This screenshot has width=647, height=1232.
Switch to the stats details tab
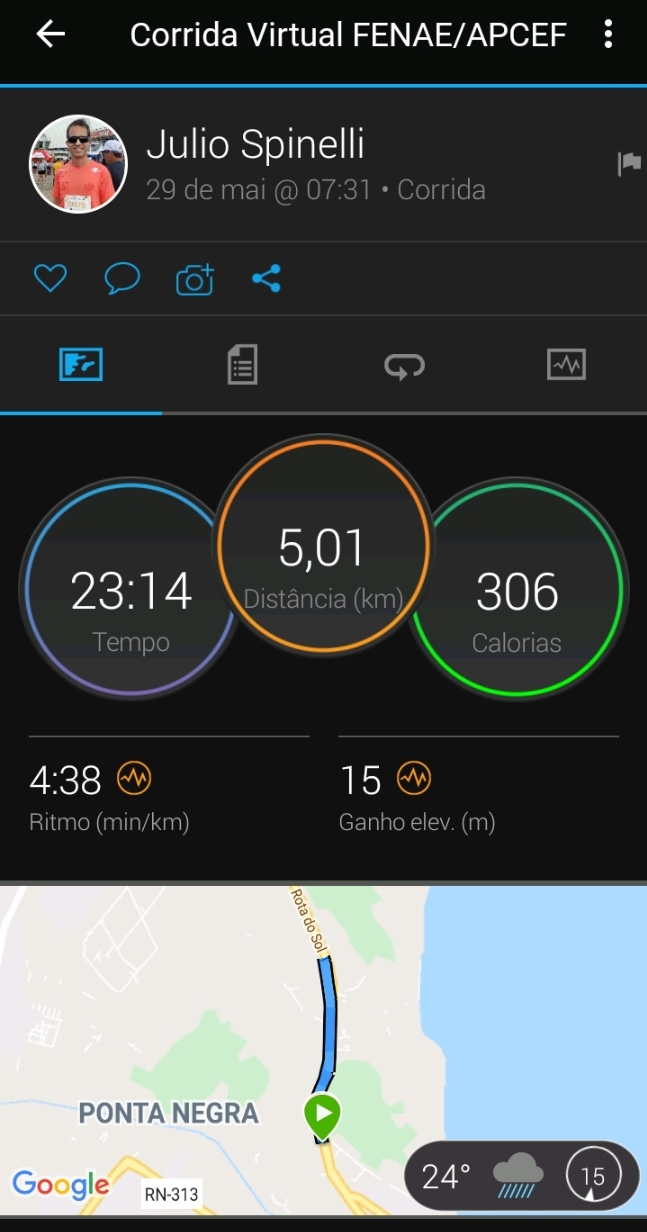coord(242,365)
